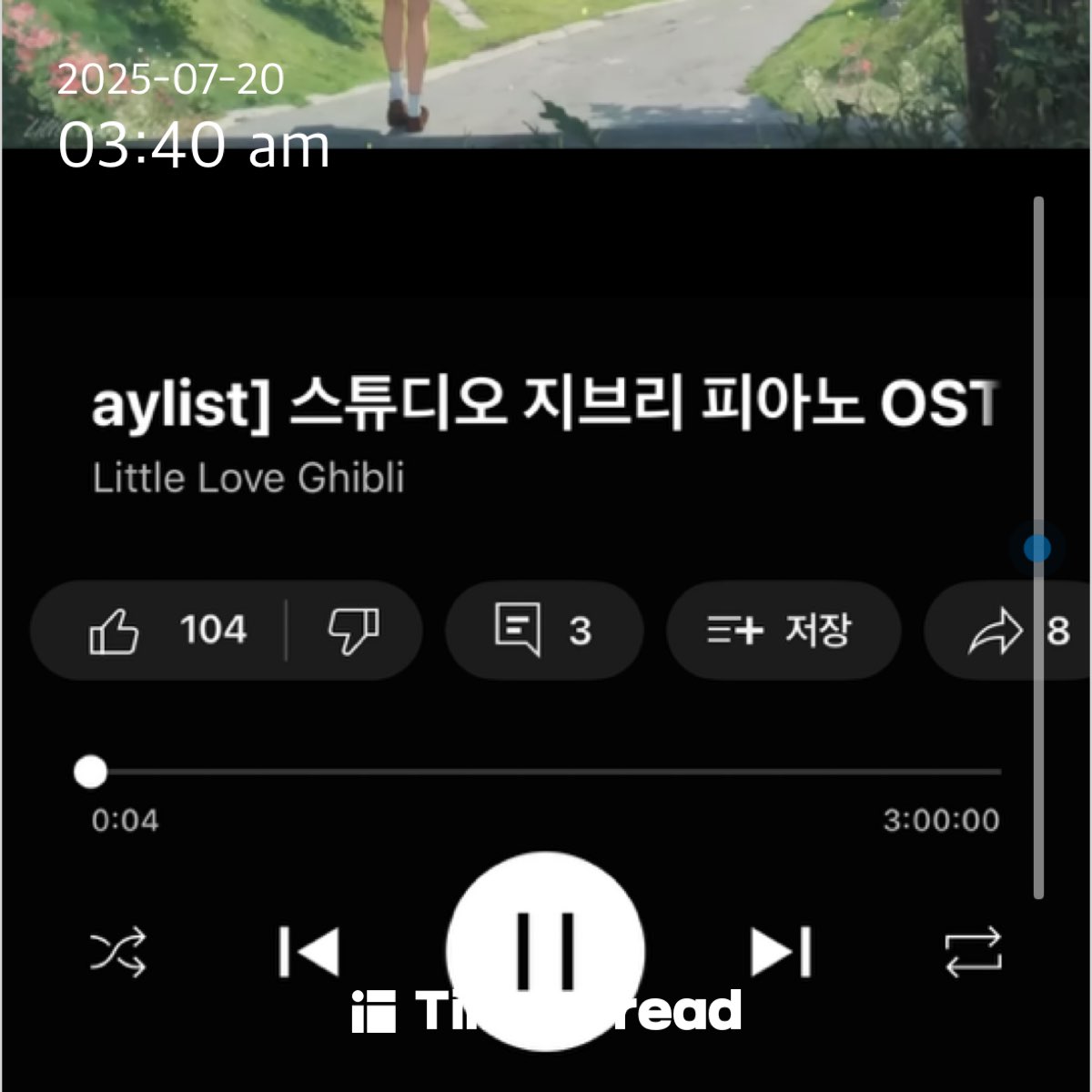Pause the playback
Image resolution: width=1092 pixels, height=1092 pixels.
[546, 950]
